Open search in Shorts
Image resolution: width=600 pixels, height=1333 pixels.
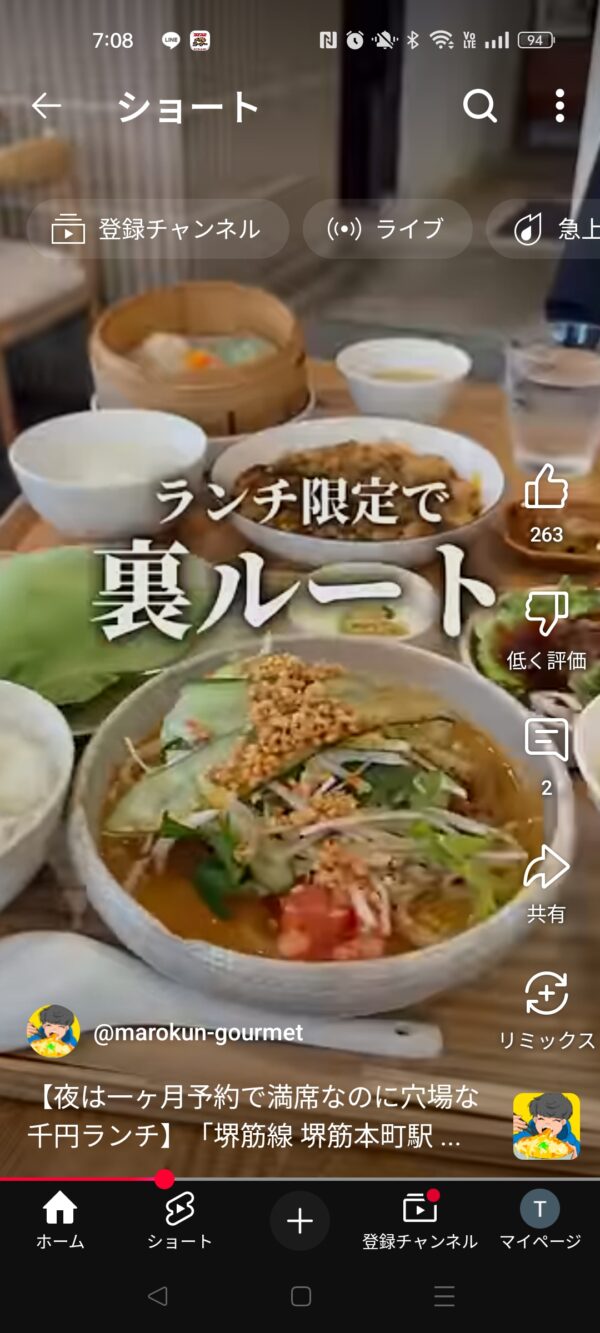480,106
